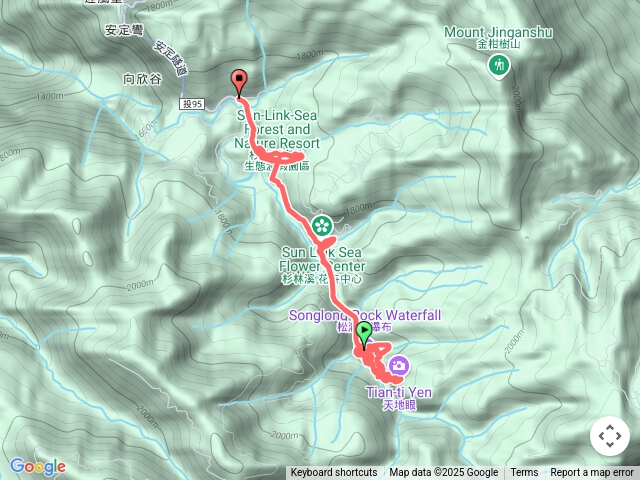Image resolution: width=640 pixels, height=480 pixels.
Task: Report a map error
Action: pos(592,473)
